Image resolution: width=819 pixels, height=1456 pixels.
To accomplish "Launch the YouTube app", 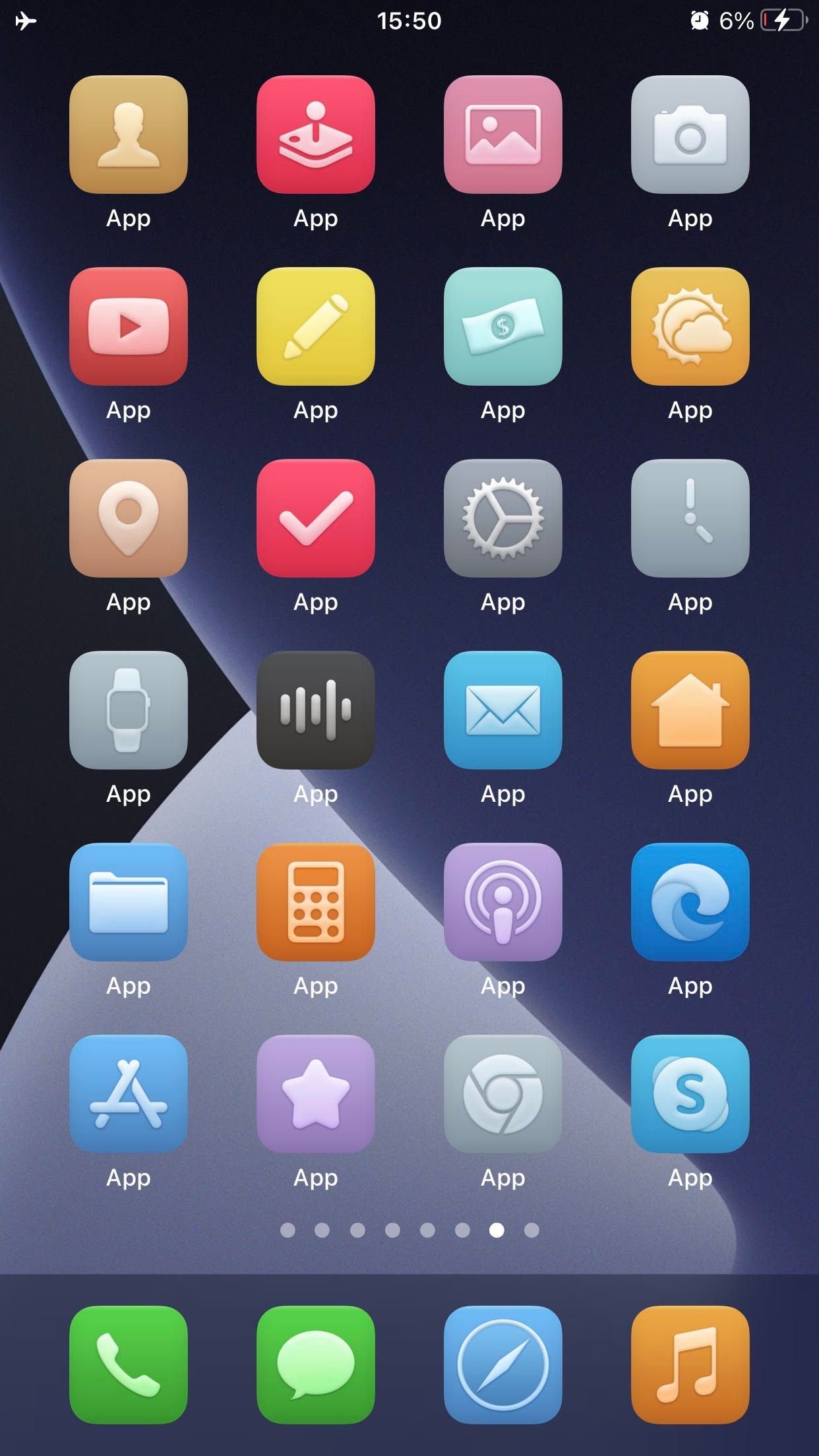I will click(129, 326).
